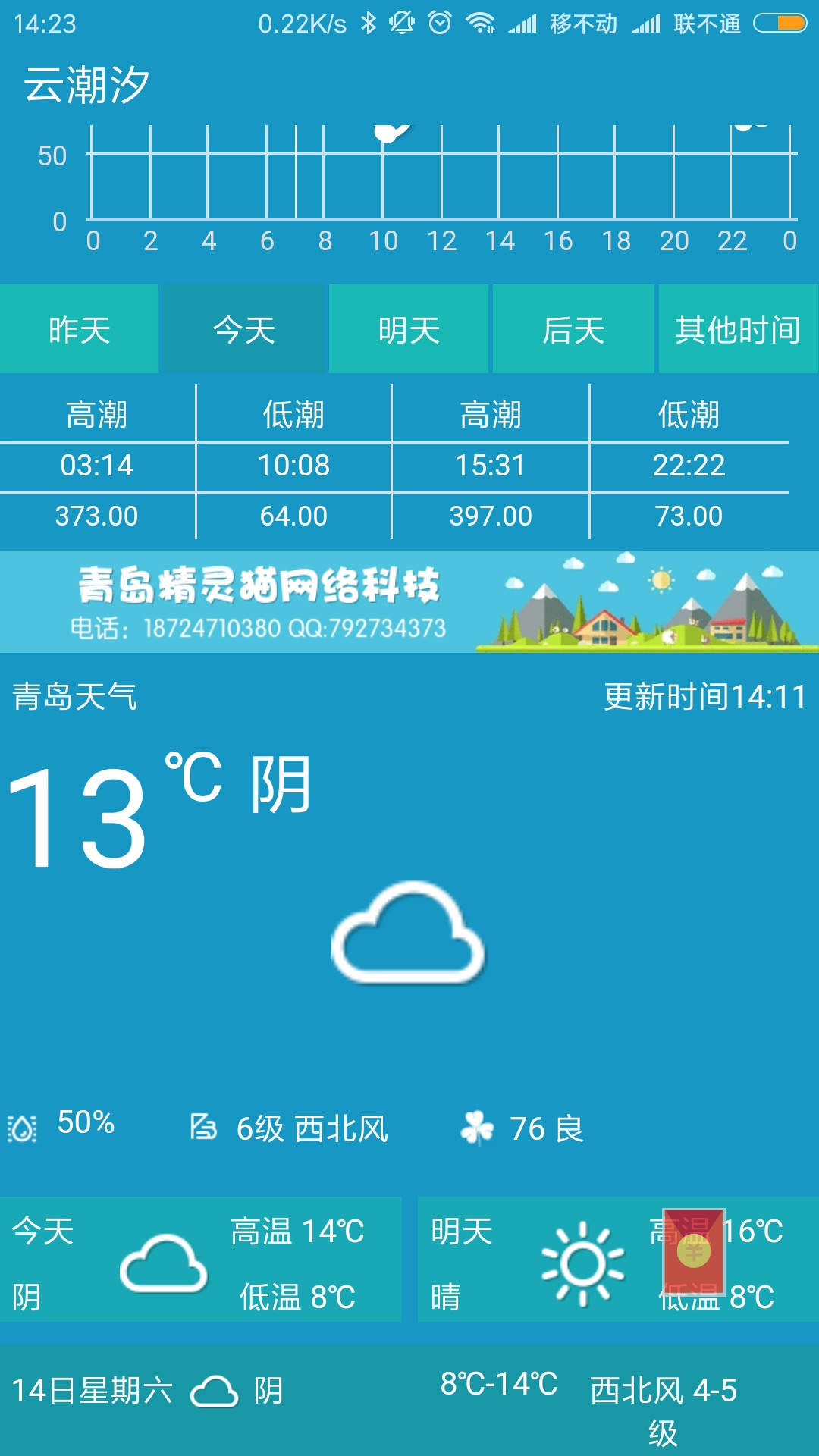Tap the red envelope icon

coord(693,1251)
